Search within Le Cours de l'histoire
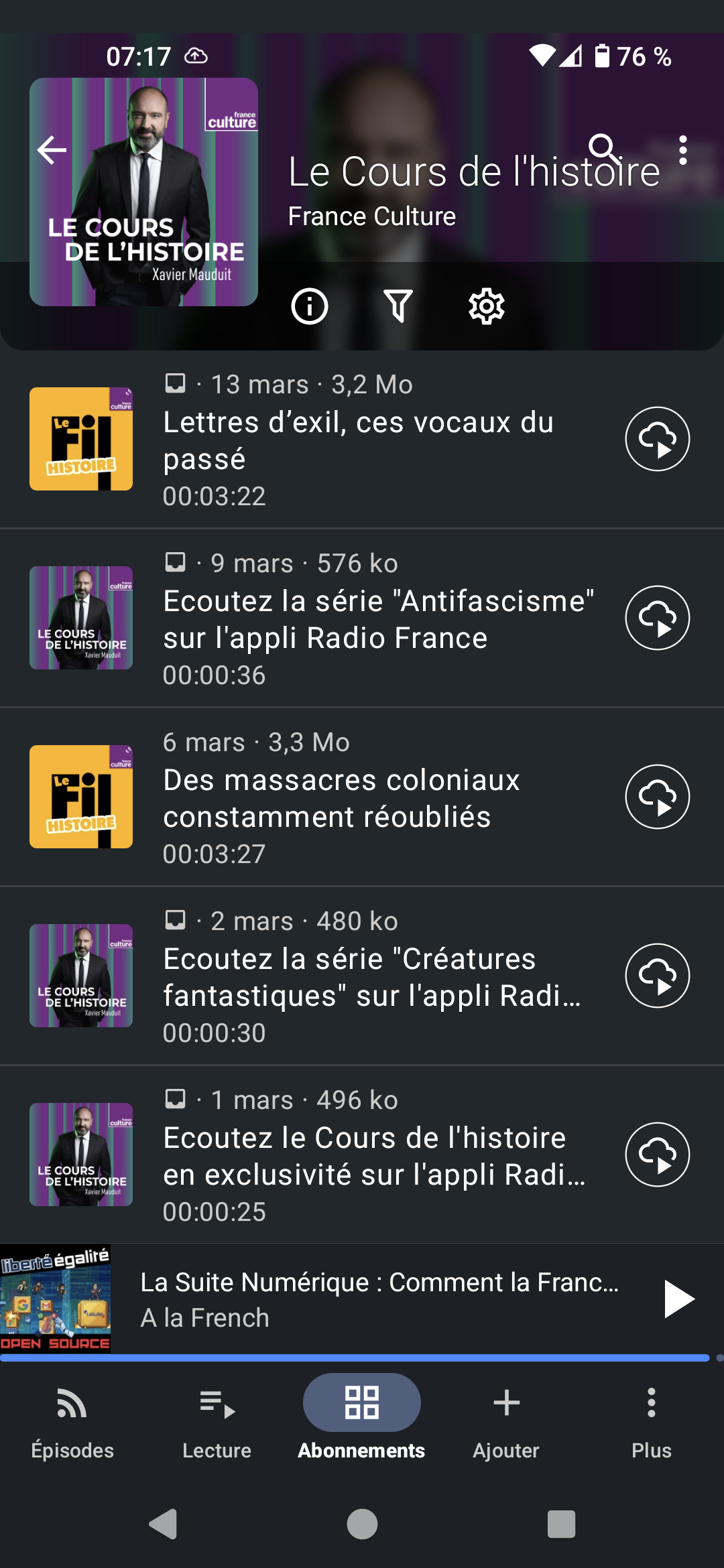 (603, 149)
